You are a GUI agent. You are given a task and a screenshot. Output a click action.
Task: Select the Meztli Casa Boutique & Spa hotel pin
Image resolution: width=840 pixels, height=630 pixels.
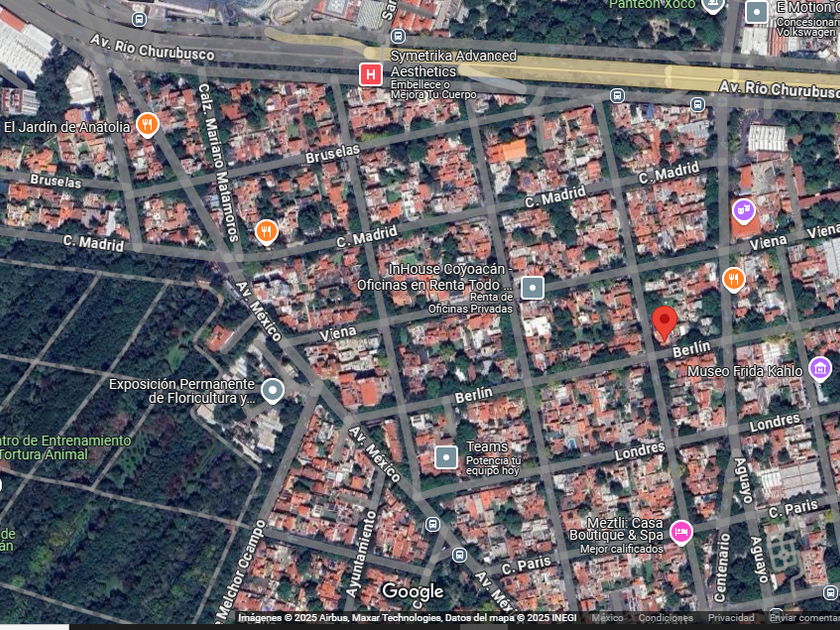coord(682,531)
